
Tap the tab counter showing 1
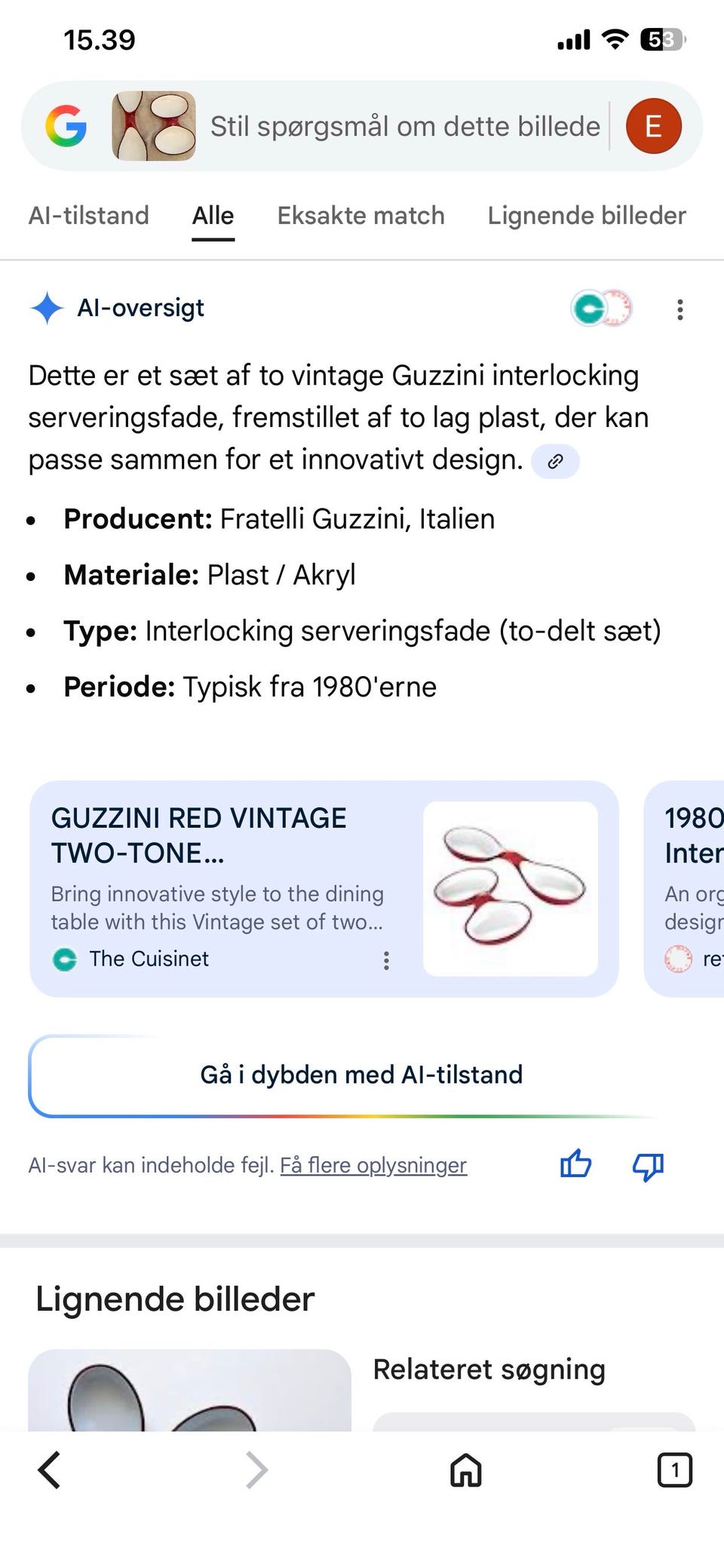point(675,1469)
